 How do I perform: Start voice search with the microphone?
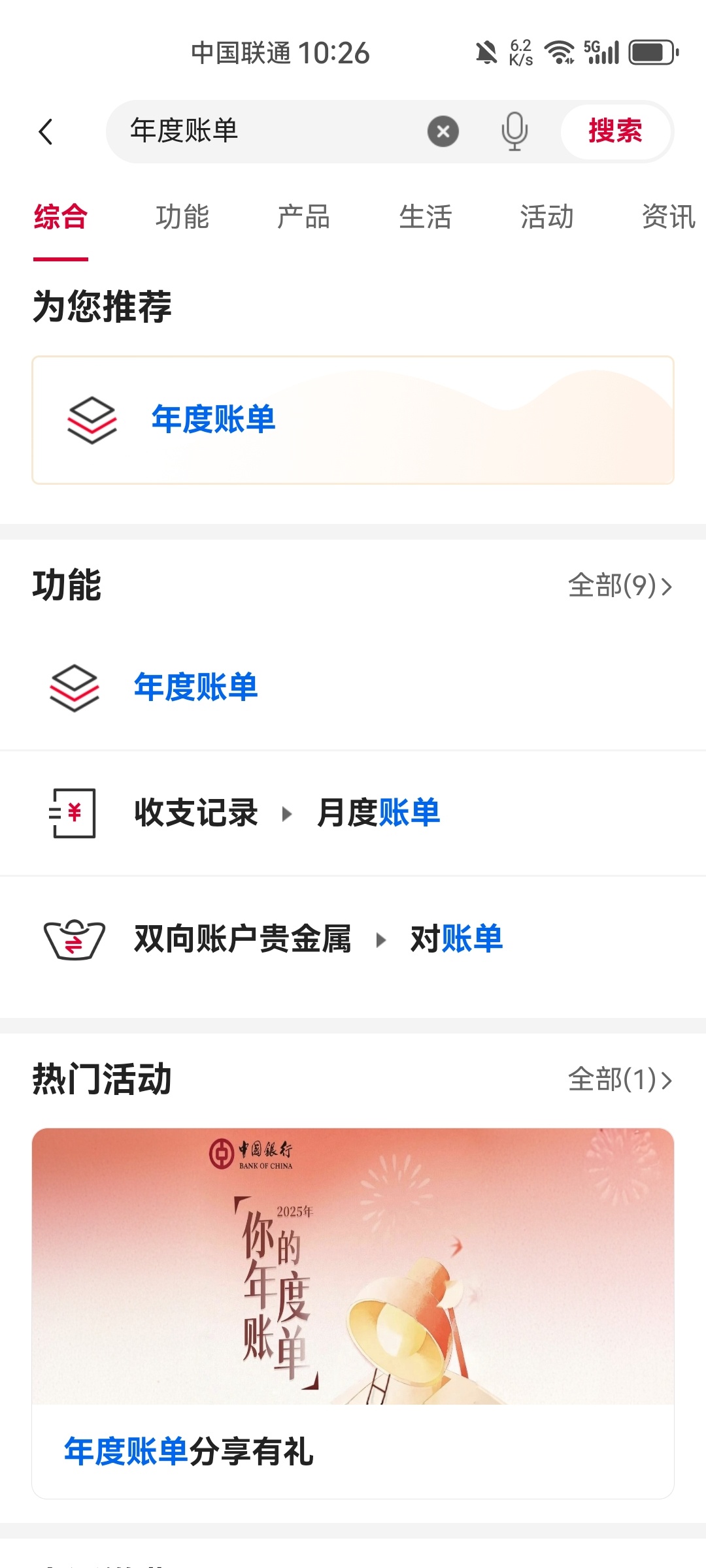[514, 131]
